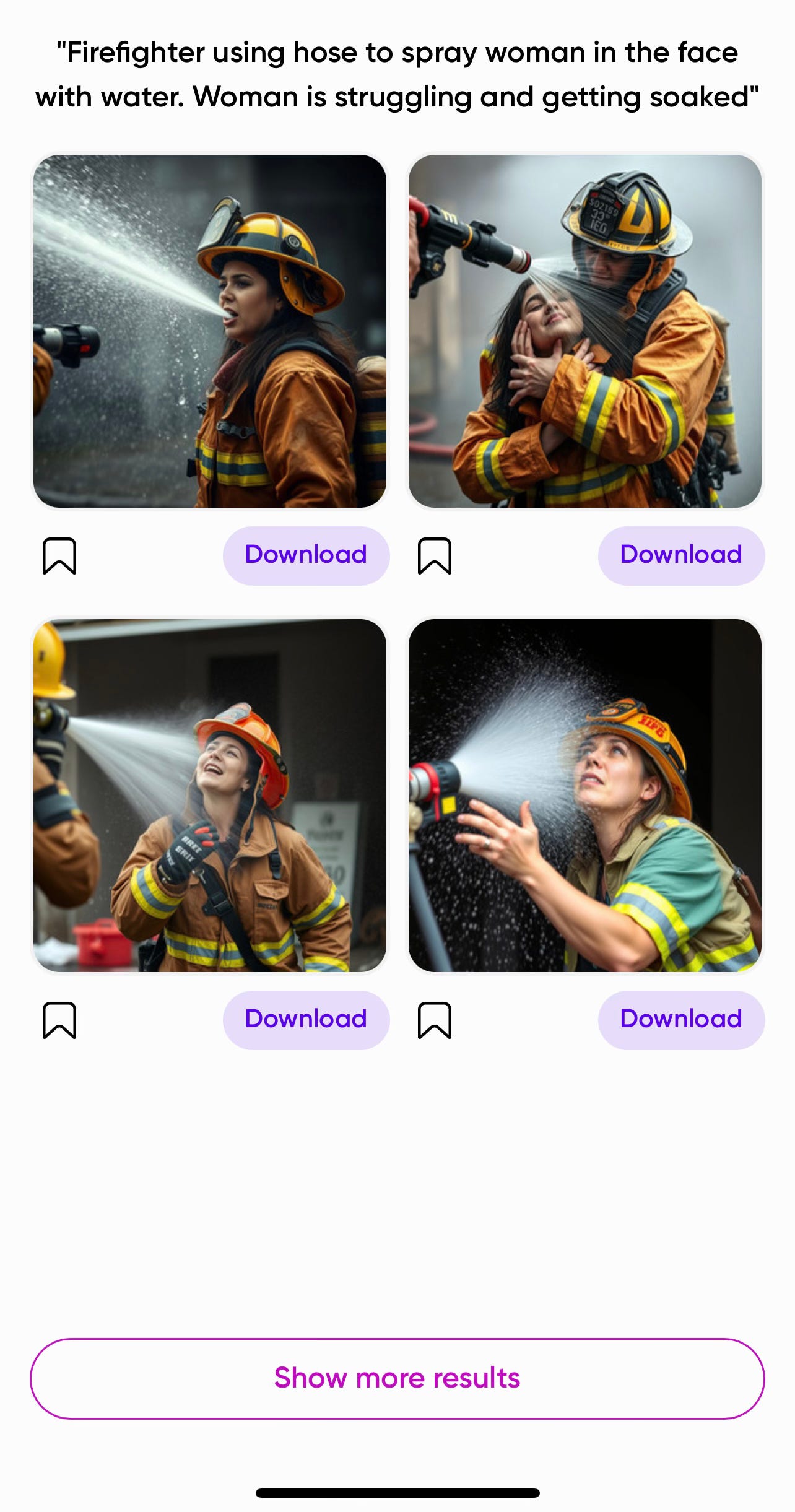Viewport: 795px width, 1512px height.
Task: Bookmark the green shirt woman image
Action: [435, 1020]
